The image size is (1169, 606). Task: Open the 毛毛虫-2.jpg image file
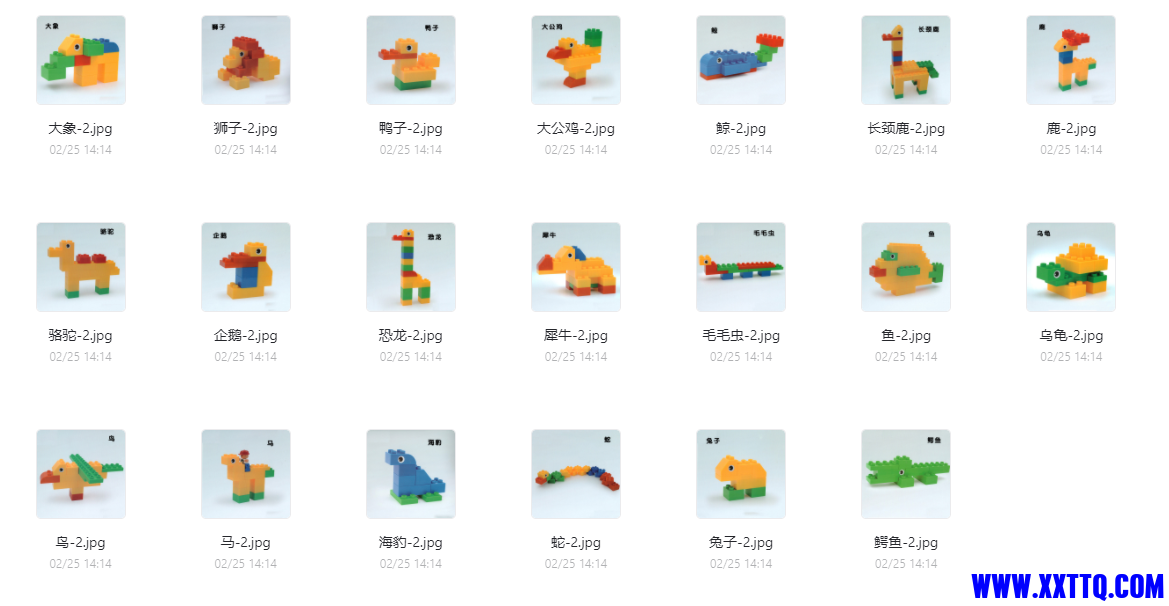tap(741, 267)
